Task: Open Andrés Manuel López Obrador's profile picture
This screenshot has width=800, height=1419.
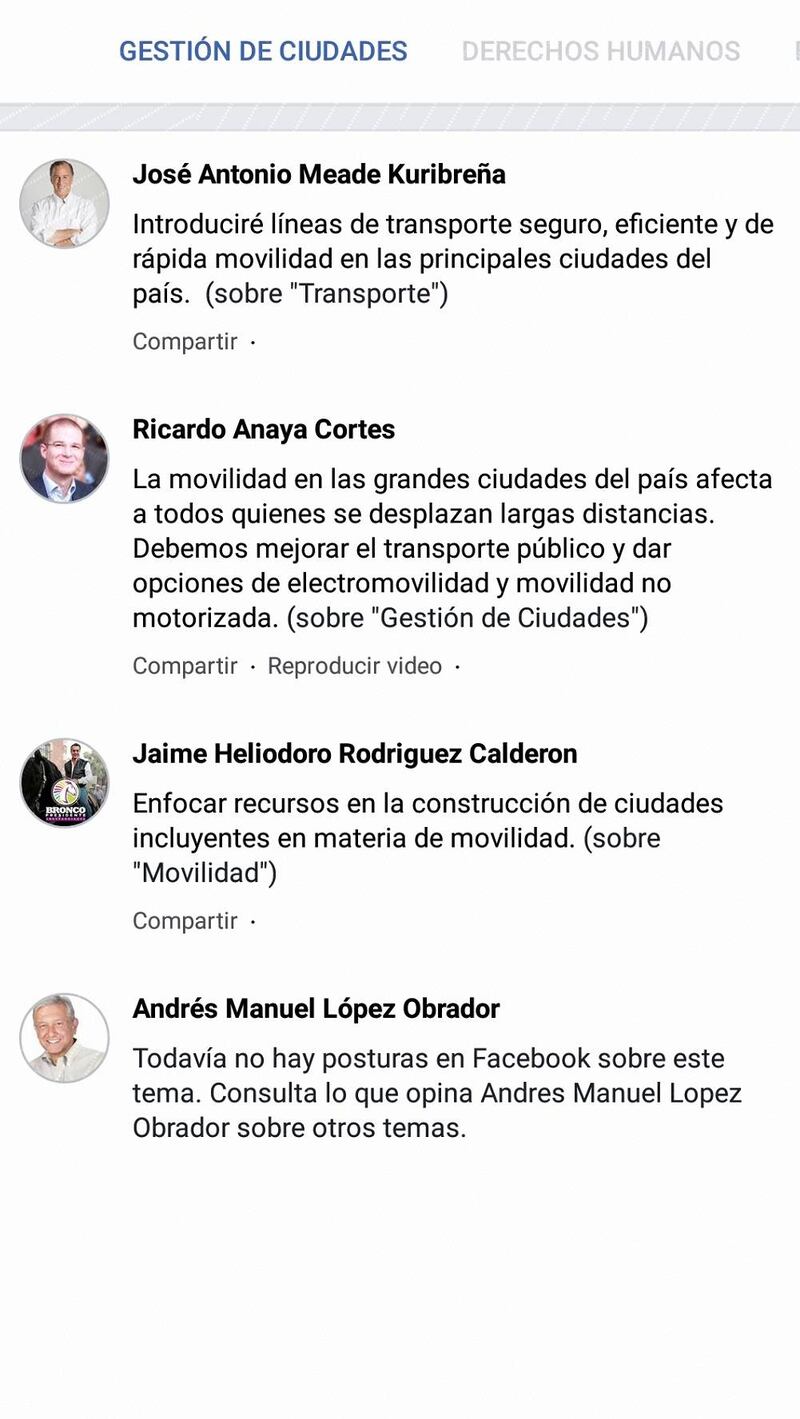Action: click(x=65, y=1037)
